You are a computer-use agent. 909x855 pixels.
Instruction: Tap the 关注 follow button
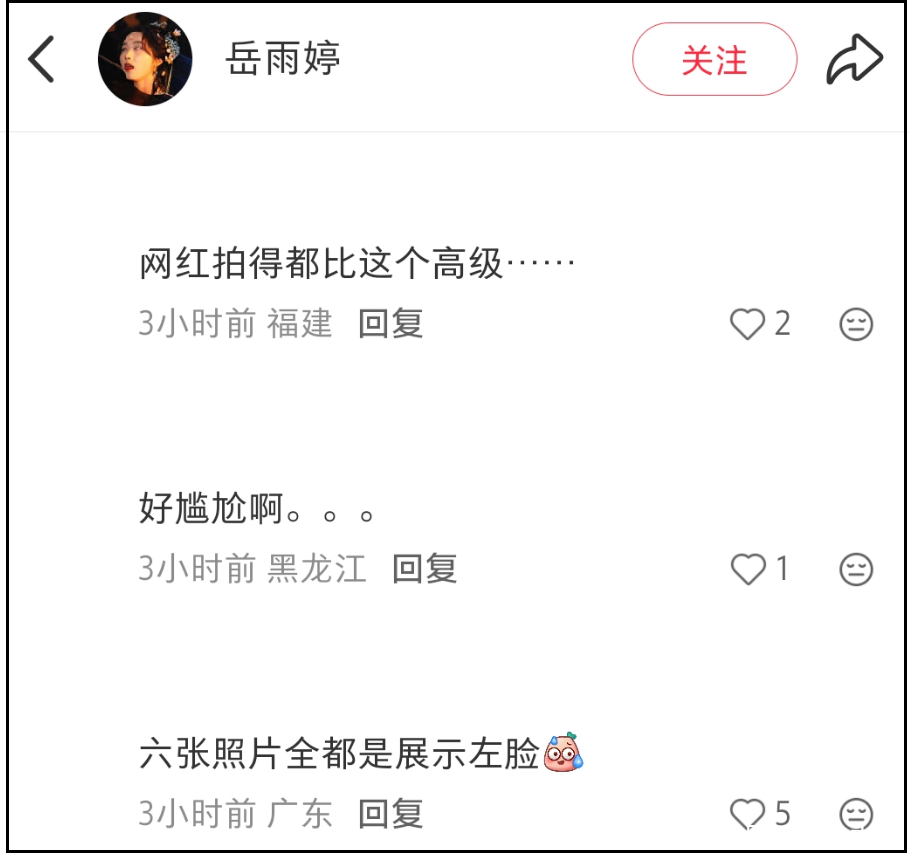click(714, 60)
